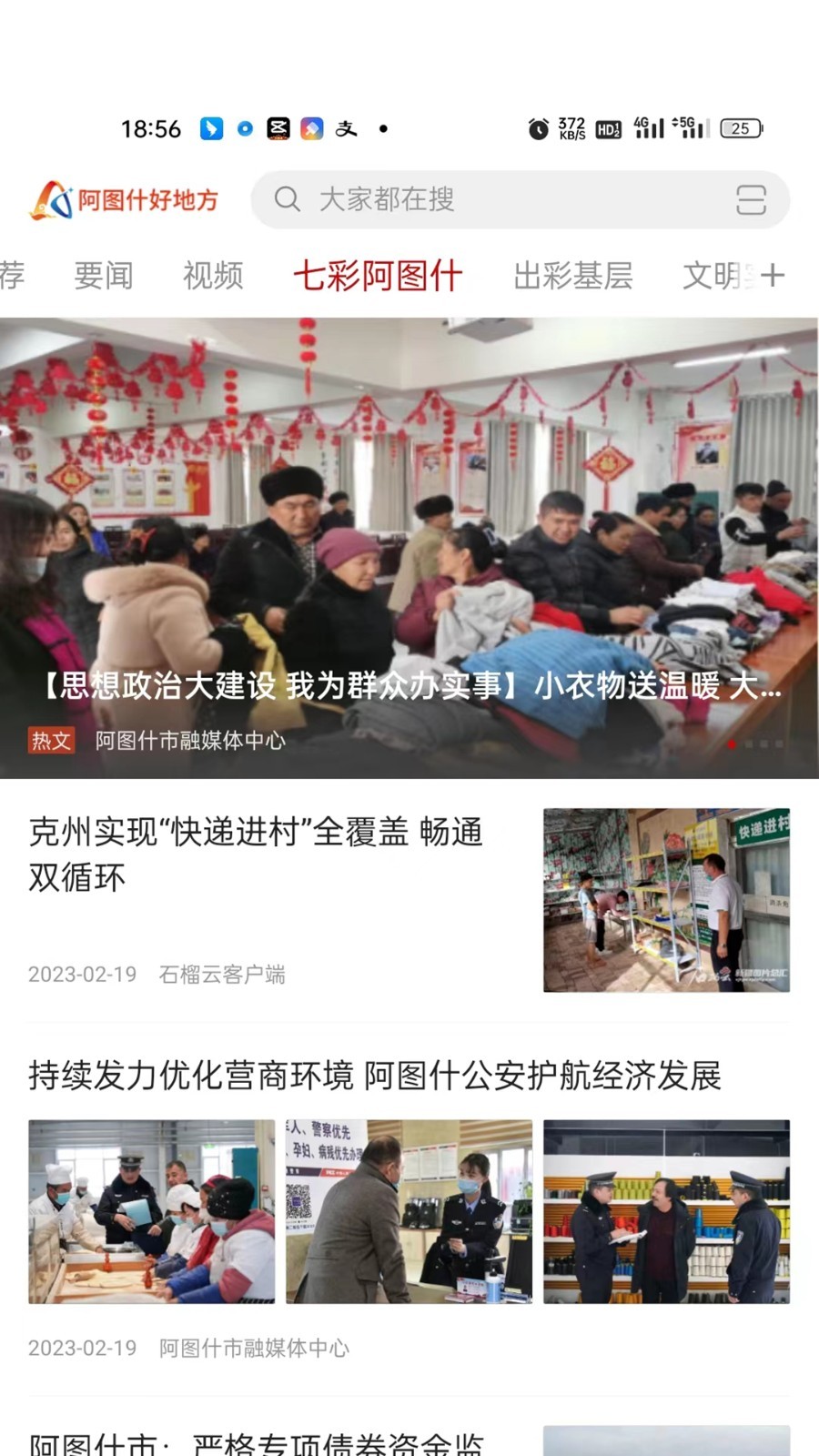
Task: Tap the alarm clock icon in the status bar
Action: 537,127
